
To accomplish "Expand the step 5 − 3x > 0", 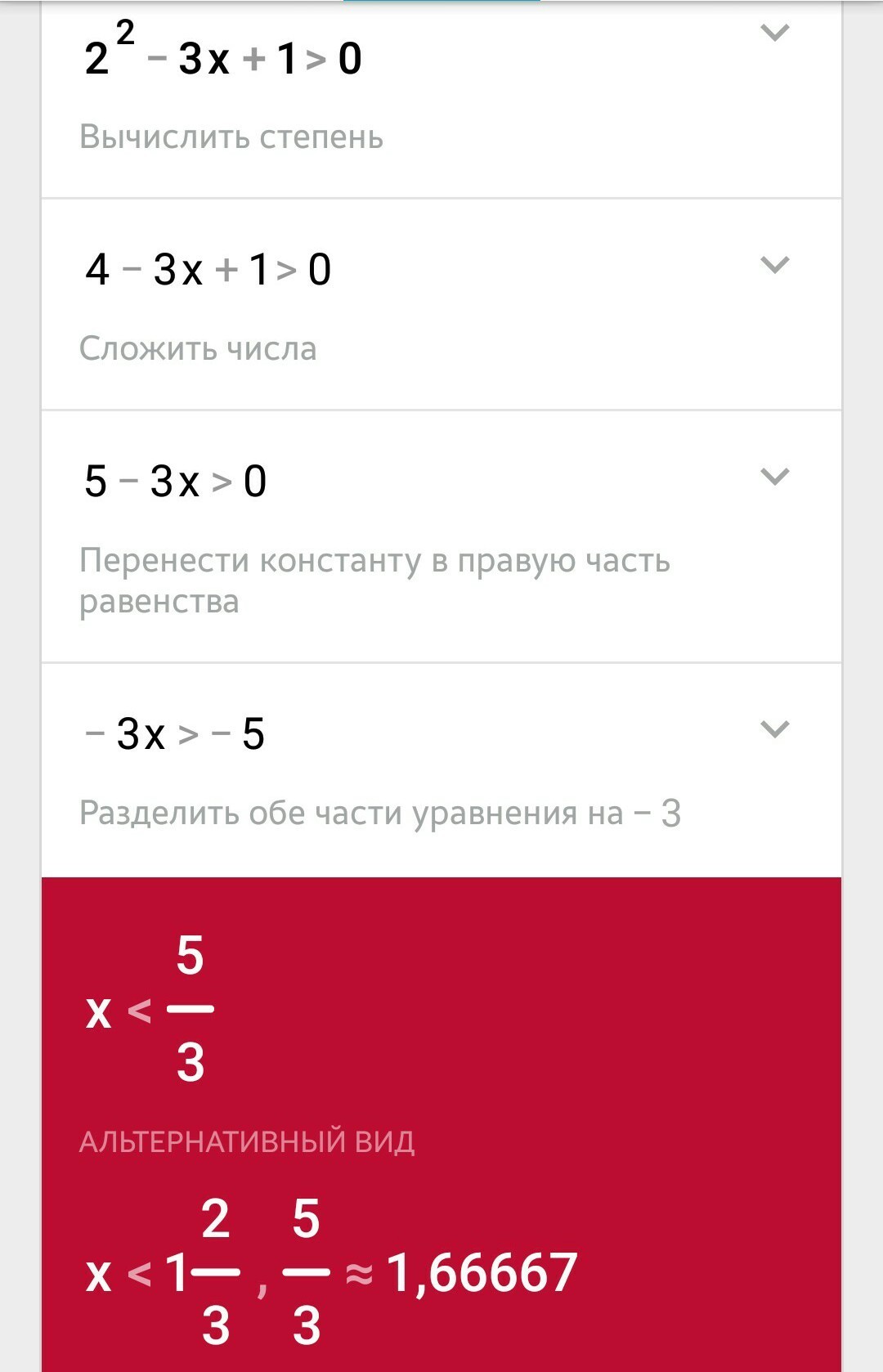I will click(x=774, y=477).
